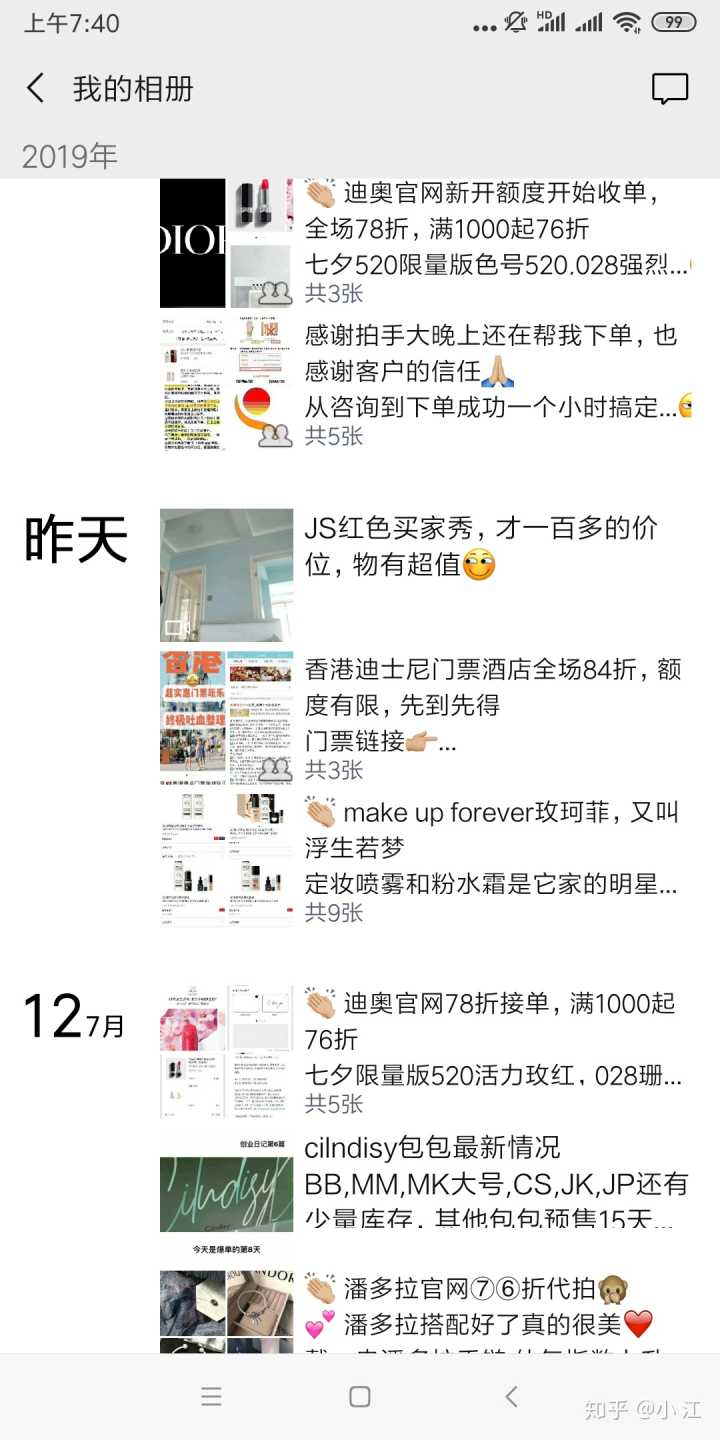Tap the system home button
720x1440 pixels.
[x=360, y=1397]
